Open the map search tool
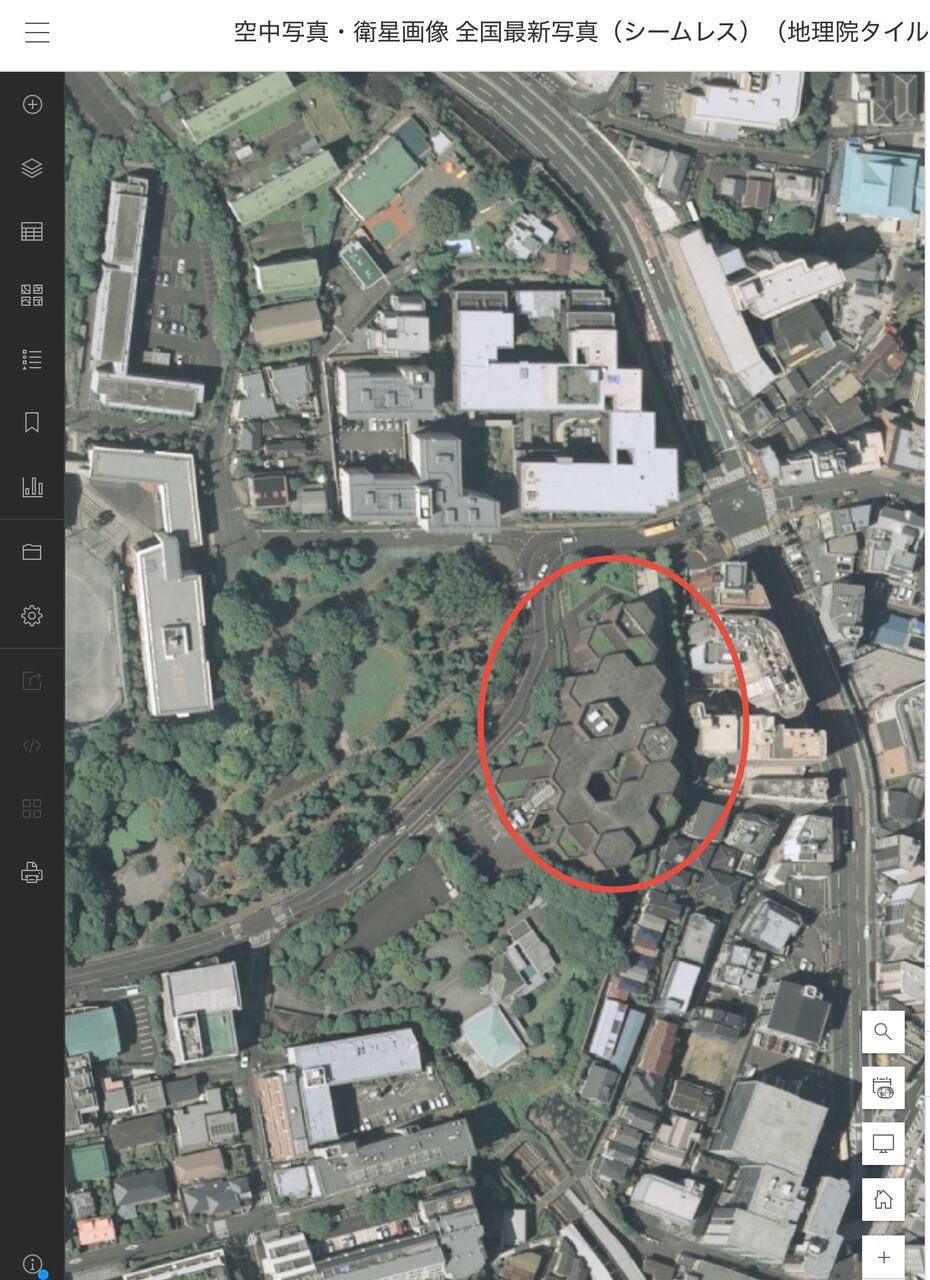This screenshot has width=930, height=1280. coord(883,1032)
